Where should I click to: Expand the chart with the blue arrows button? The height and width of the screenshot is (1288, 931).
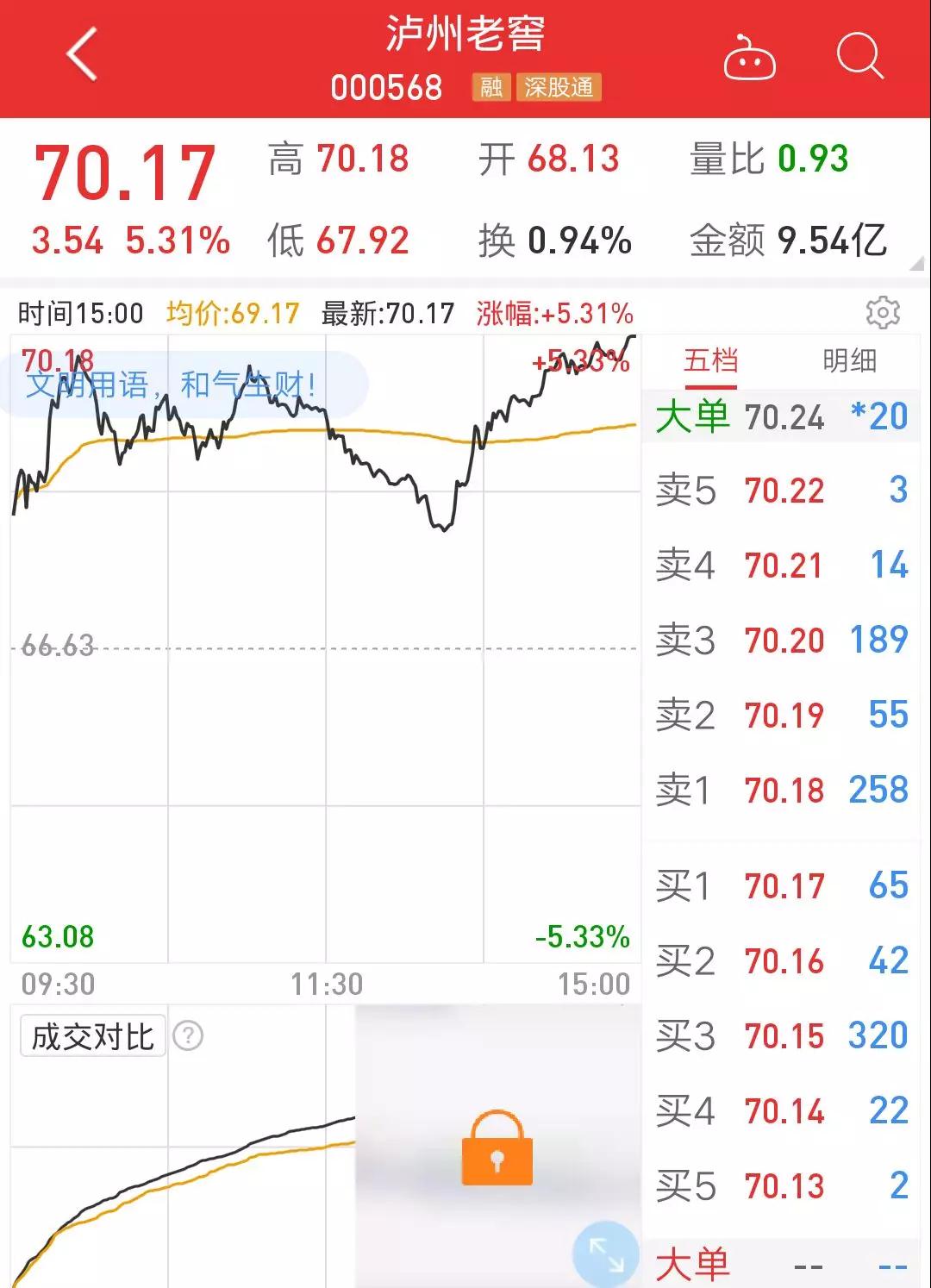pos(606,1254)
